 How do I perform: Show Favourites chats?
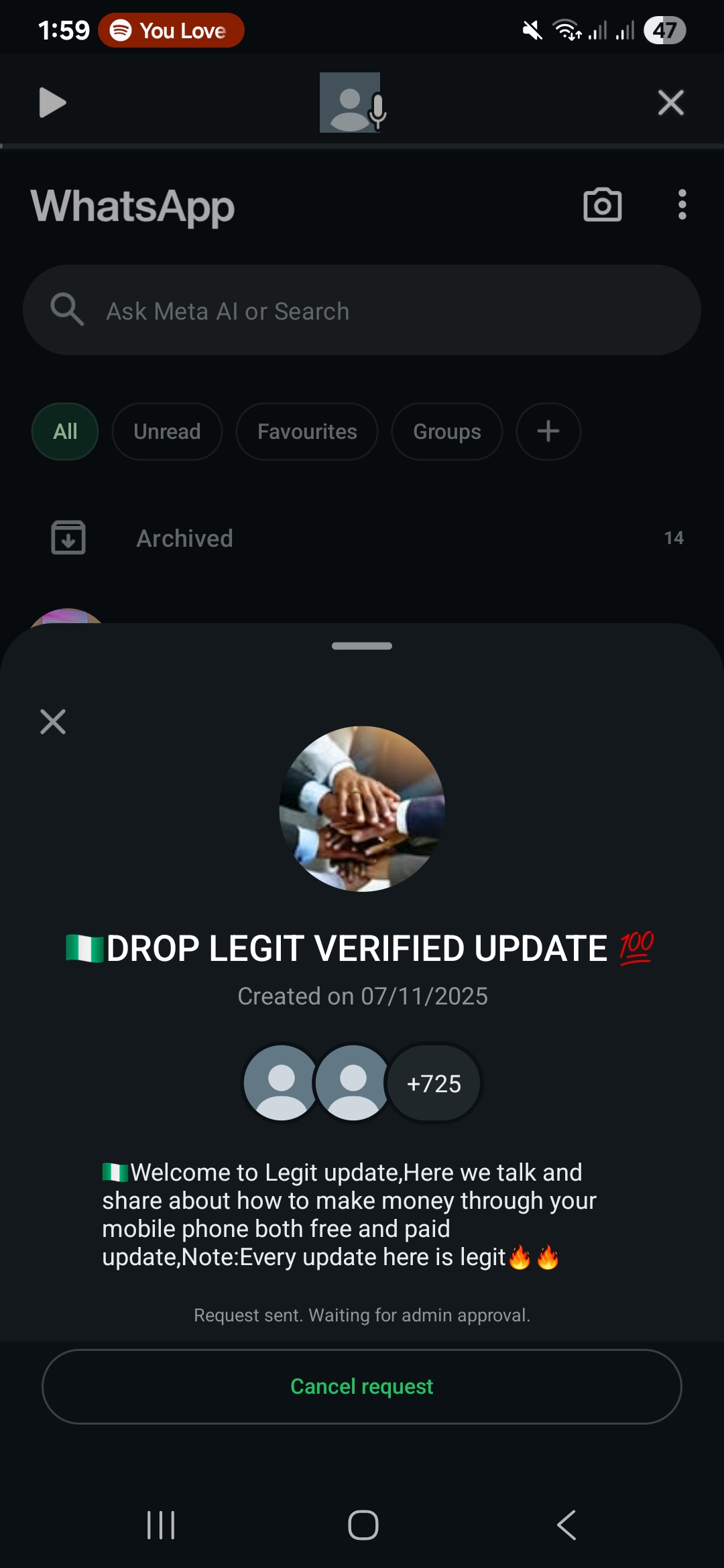307,432
